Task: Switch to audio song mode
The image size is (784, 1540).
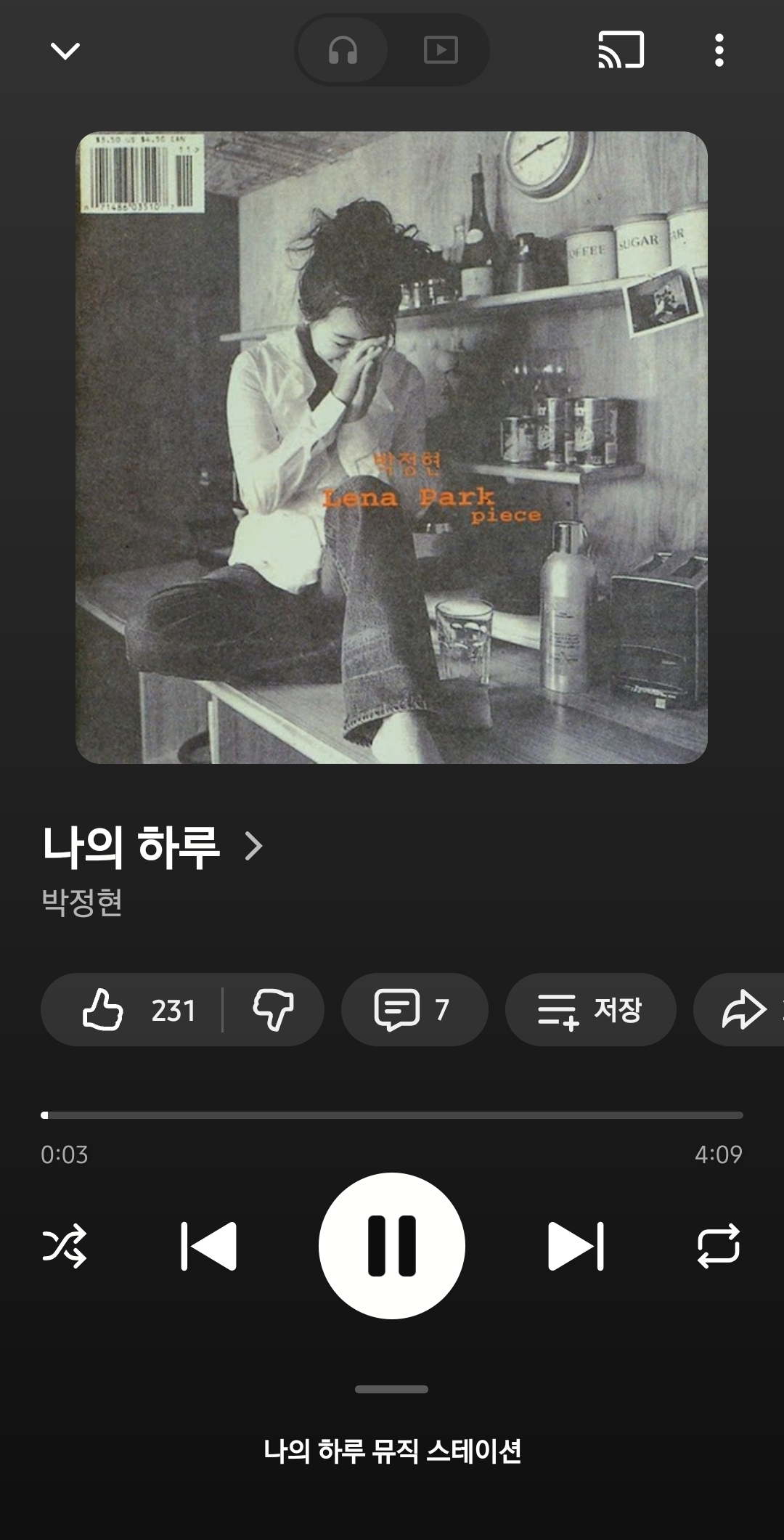Action: (343, 51)
